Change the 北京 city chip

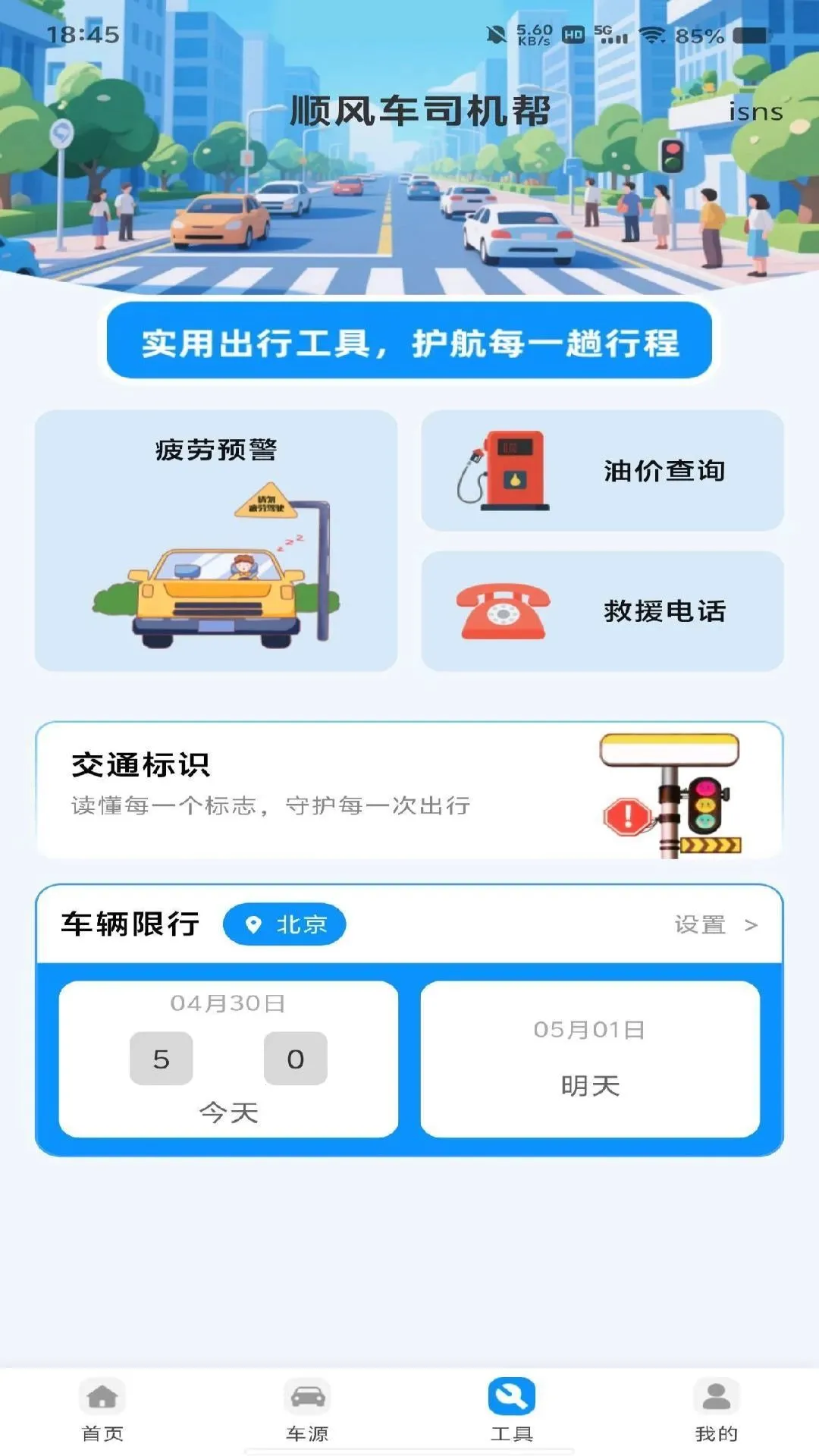tap(284, 924)
